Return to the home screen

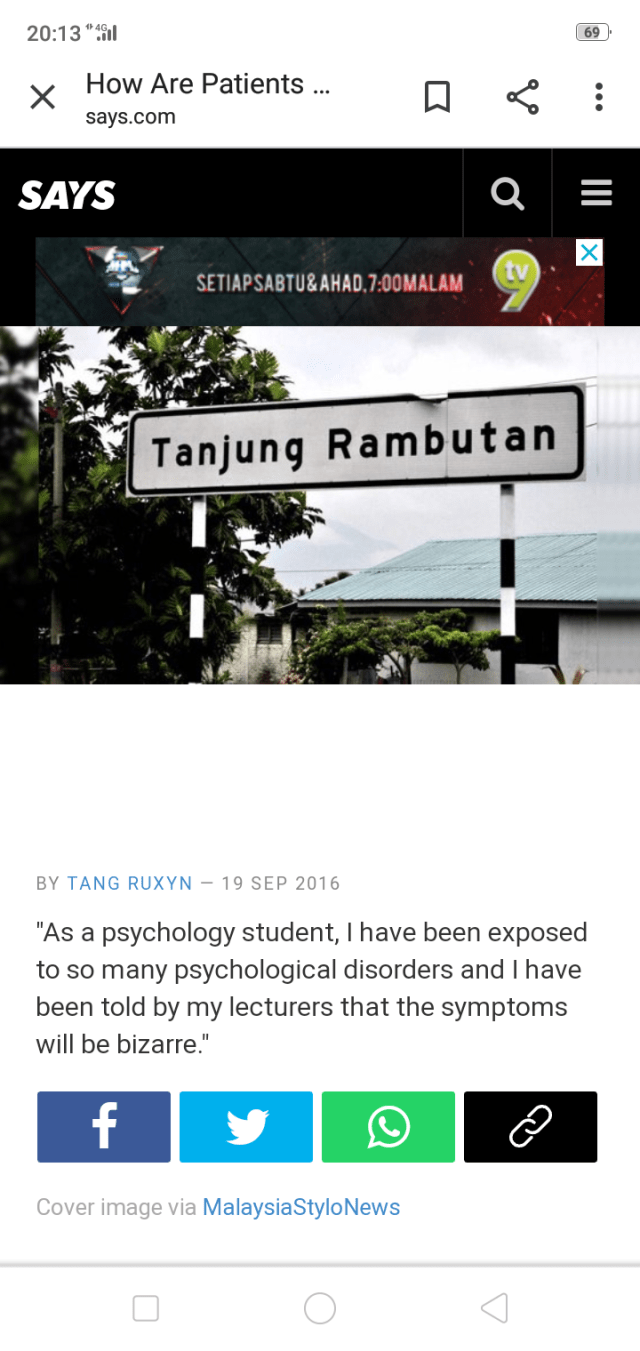pyautogui.click(x=320, y=1308)
